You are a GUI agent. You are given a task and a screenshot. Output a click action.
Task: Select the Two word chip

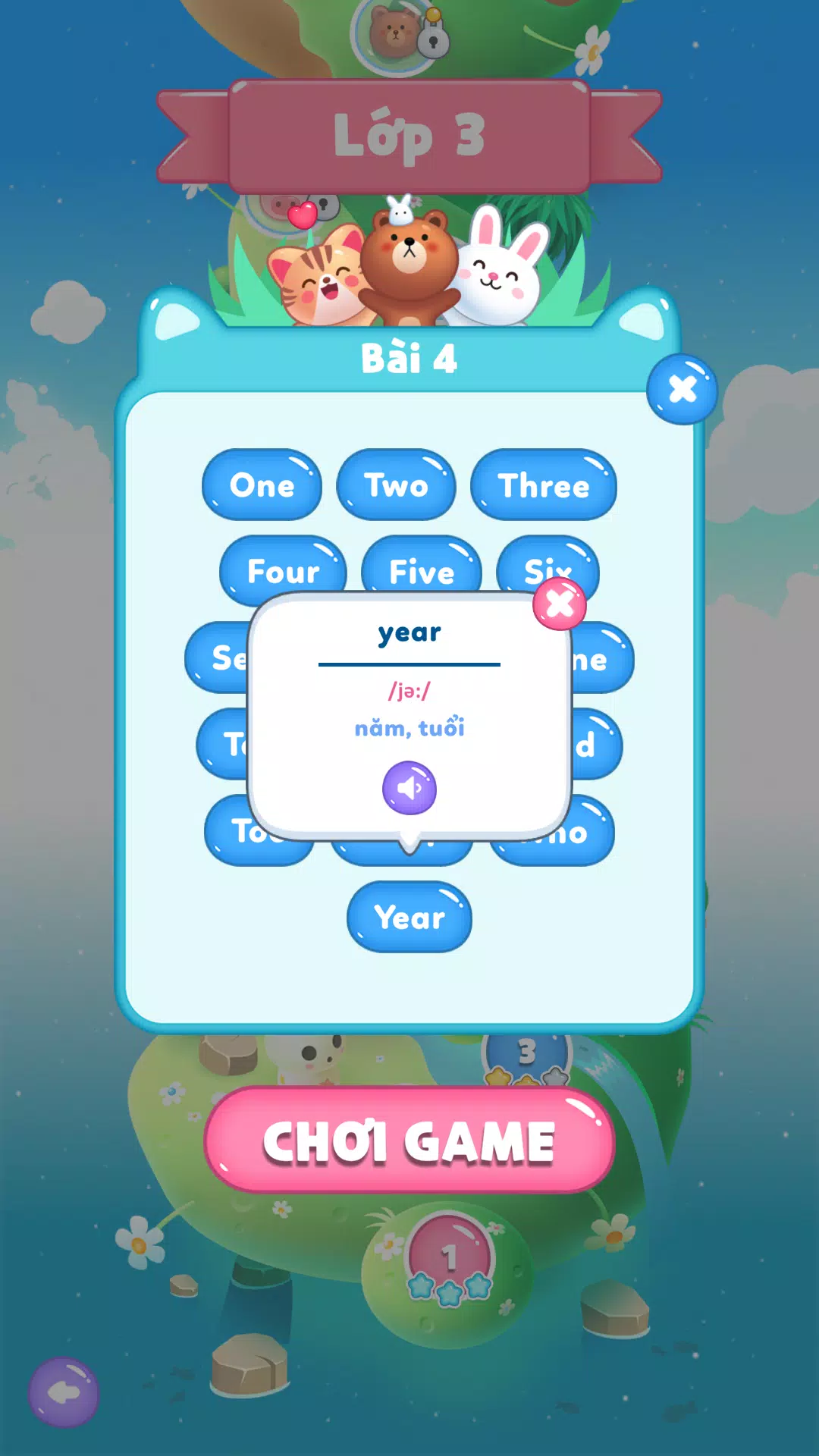point(396,485)
